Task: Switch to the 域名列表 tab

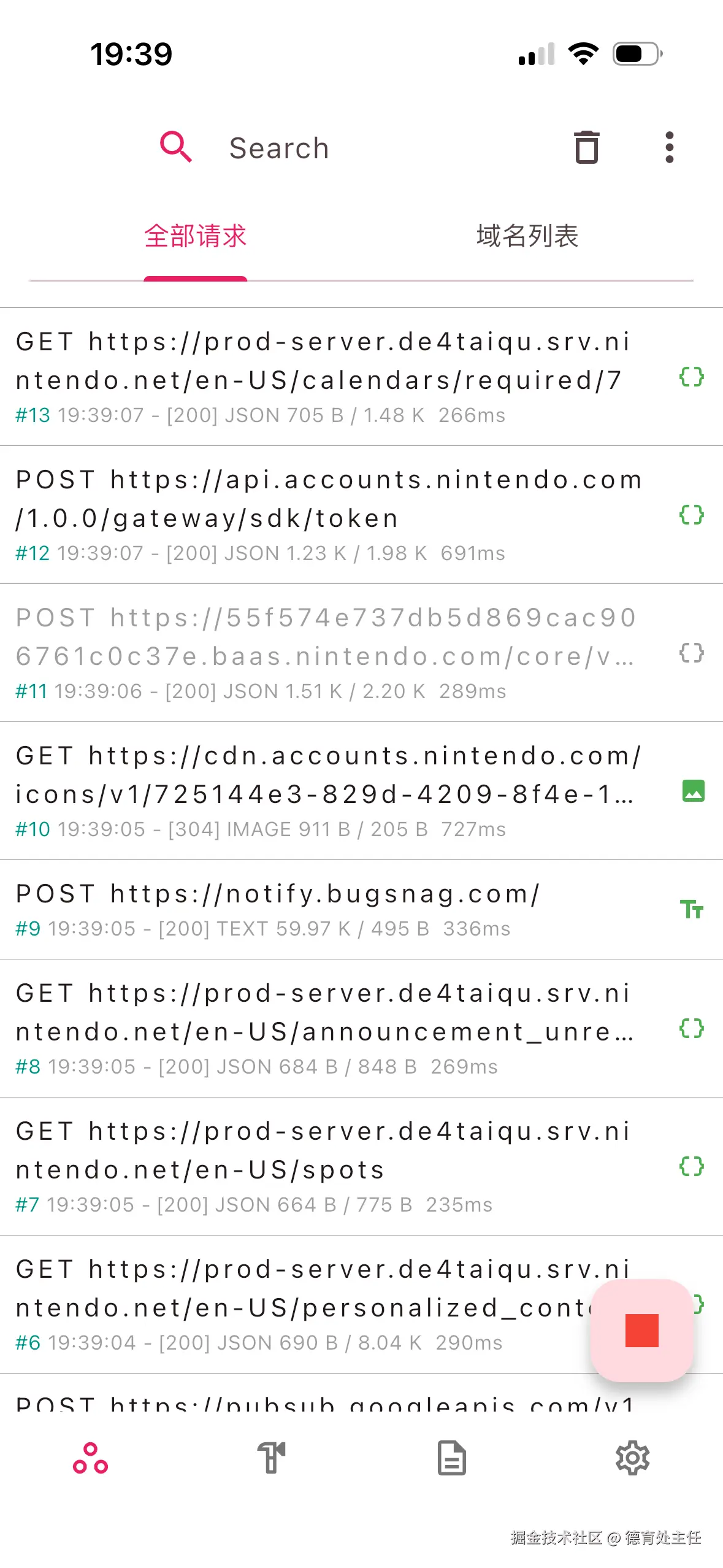Action: pos(527,236)
